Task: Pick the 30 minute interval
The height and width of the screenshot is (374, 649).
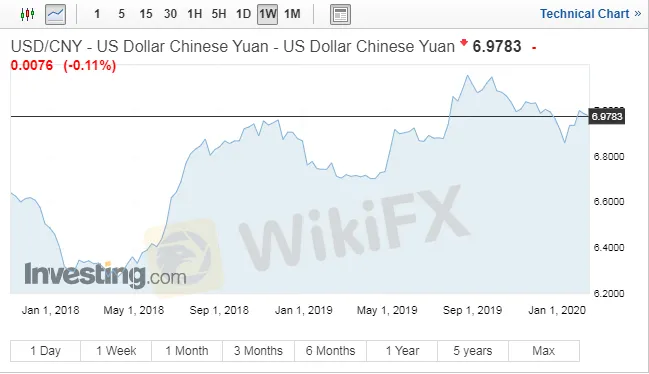Action: 170,14
